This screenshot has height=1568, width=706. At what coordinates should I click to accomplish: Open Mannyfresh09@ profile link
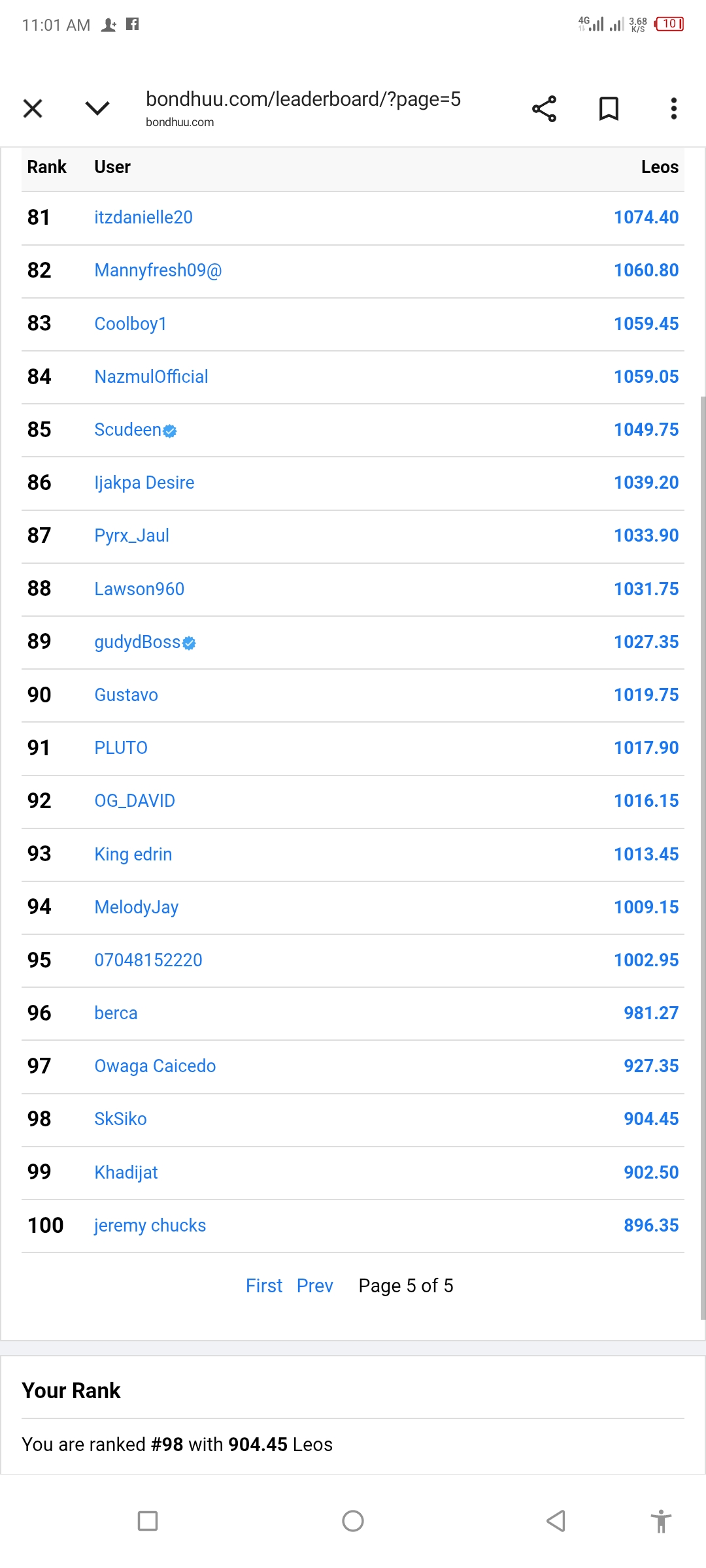[x=158, y=270]
